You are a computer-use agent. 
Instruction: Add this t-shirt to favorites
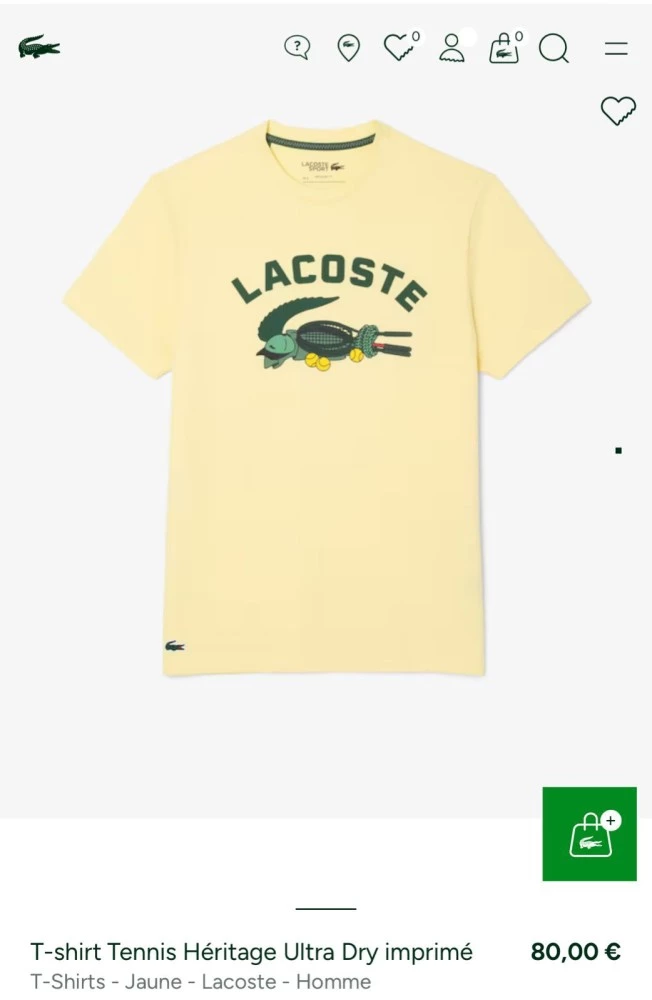[x=618, y=110]
